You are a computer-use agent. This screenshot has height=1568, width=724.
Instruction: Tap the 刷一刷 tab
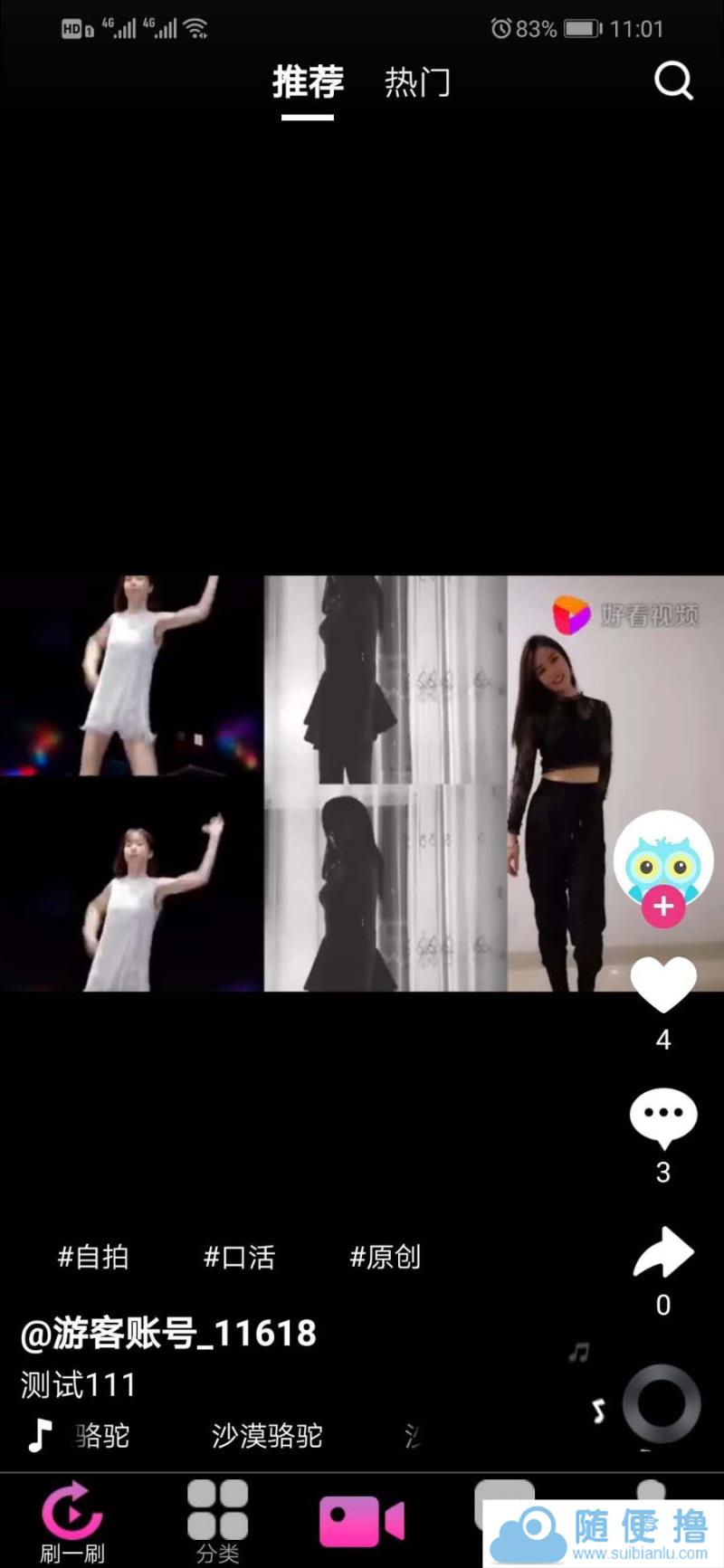pos(72,1520)
